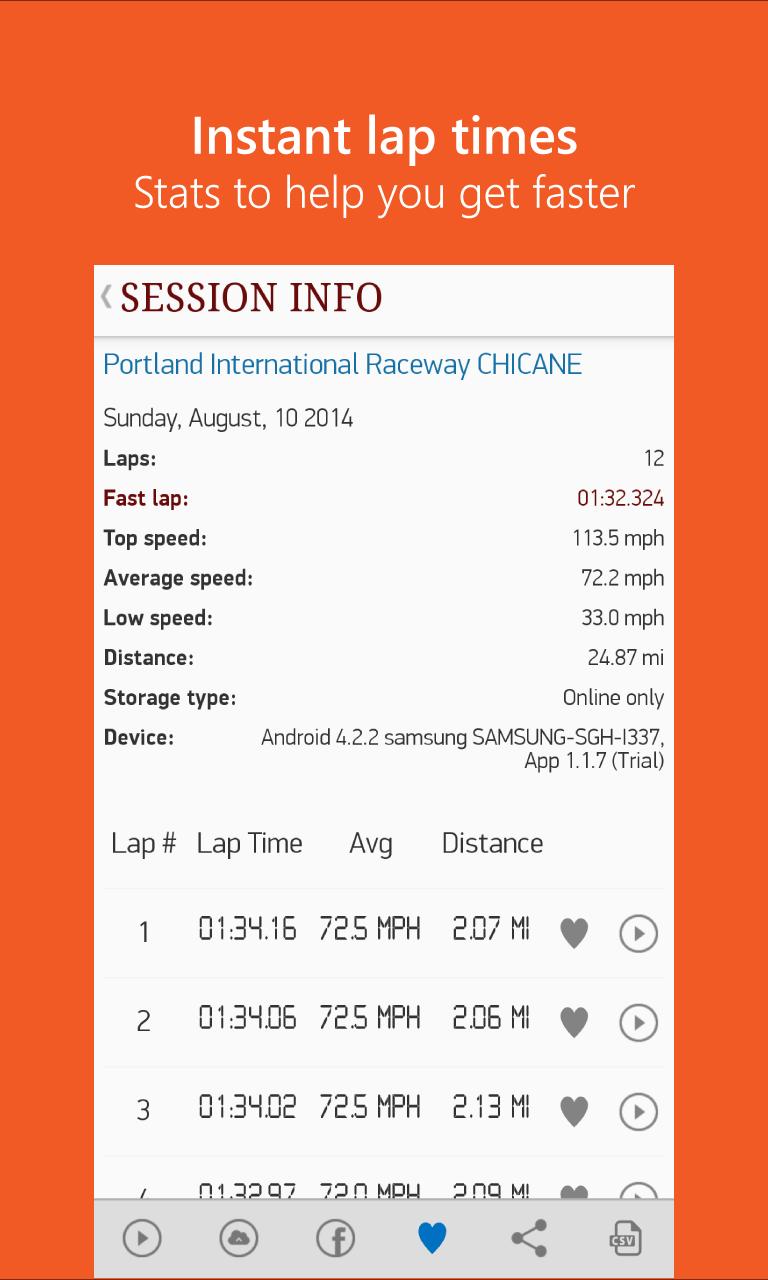Favorite lap 1 using its heart
Viewport: 768px width, 1280px height.
coord(574,932)
